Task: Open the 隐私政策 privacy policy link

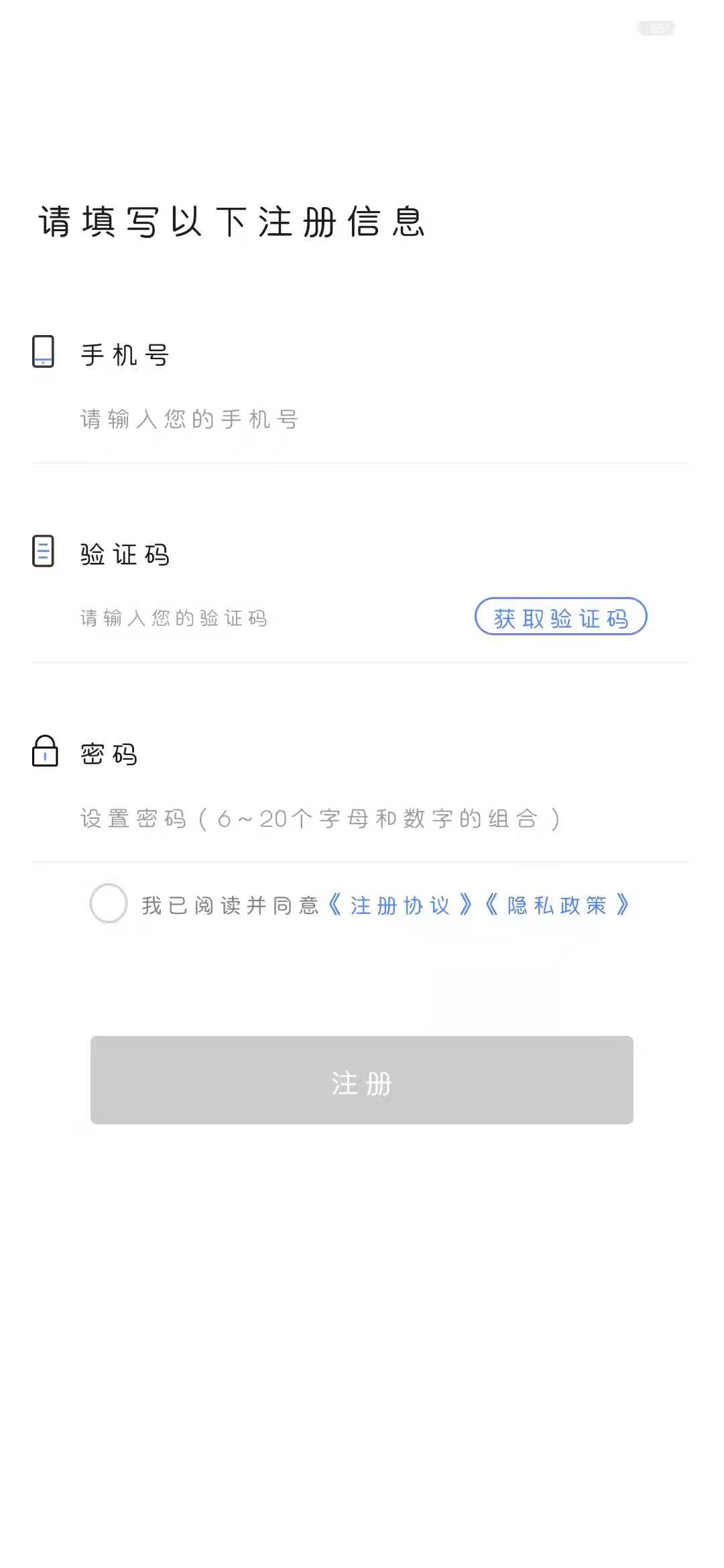Action: (556, 905)
